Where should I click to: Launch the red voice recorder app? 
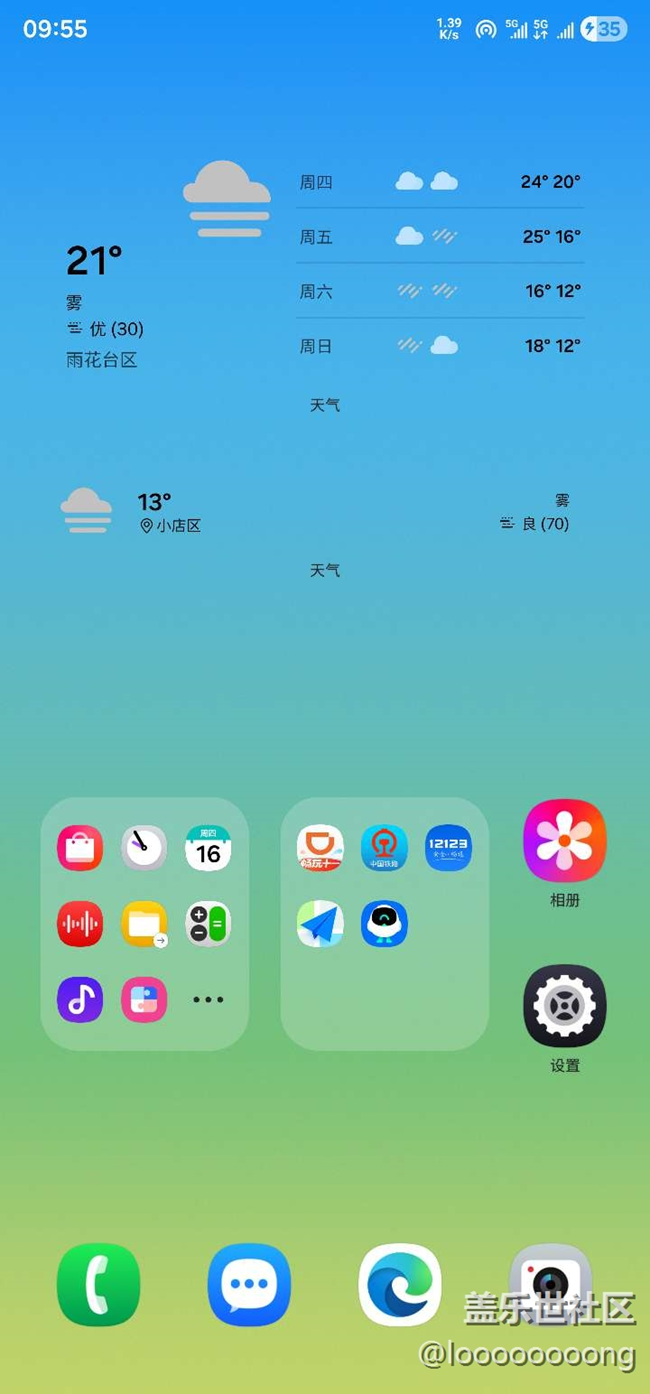tap(80, 924)
